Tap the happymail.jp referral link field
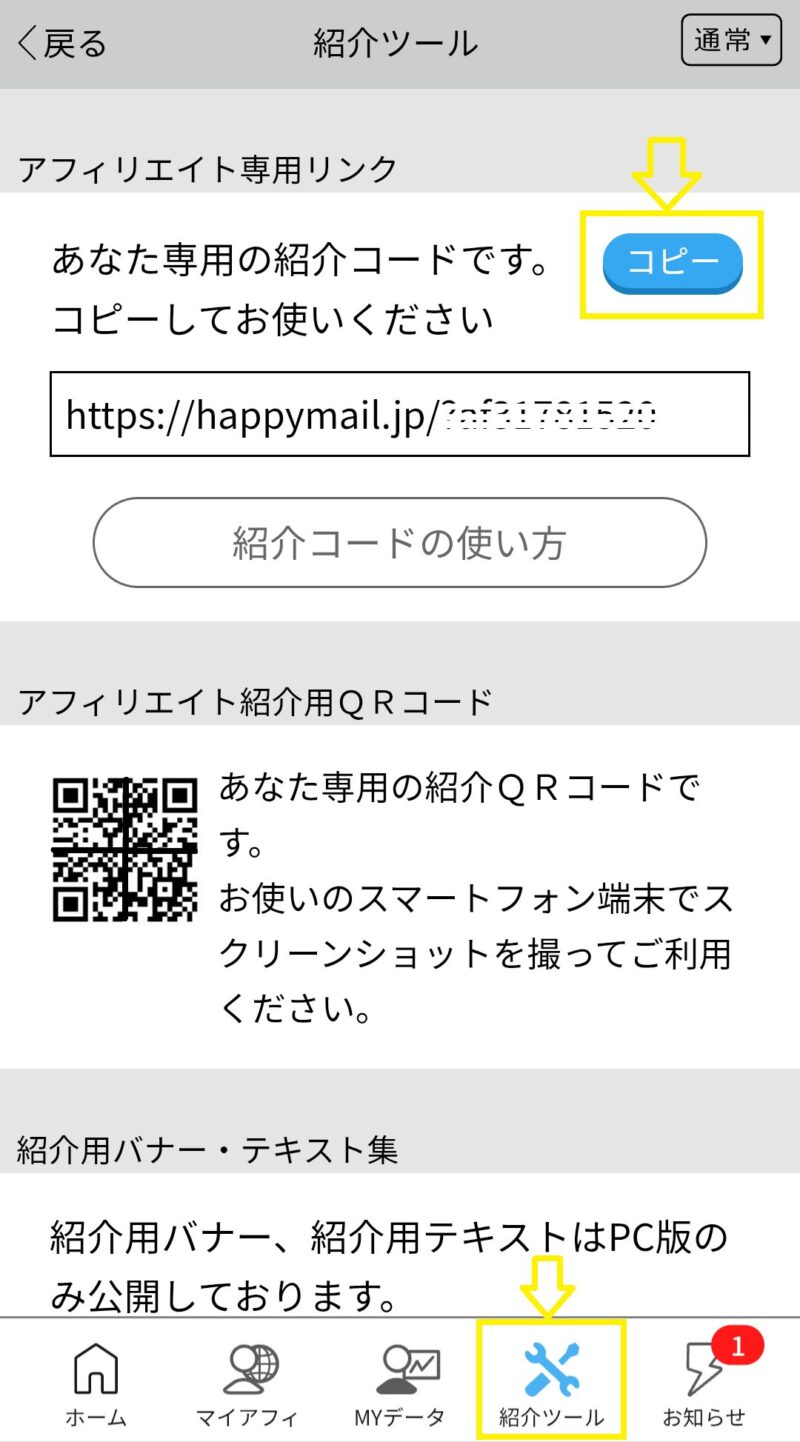Image resolution: width=800 pixels, height=1442 pixels. pos(399,414)
